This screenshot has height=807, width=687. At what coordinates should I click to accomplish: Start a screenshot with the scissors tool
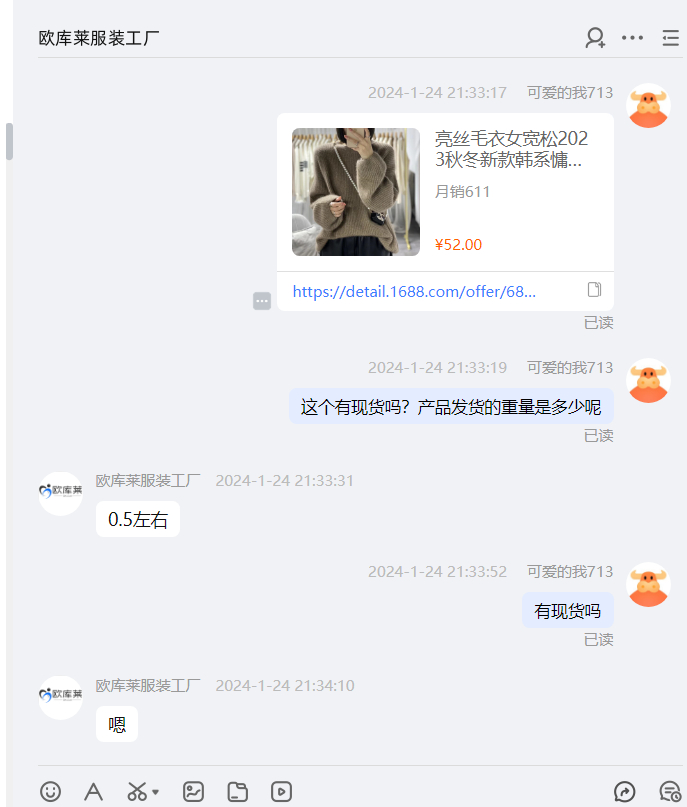pyautogui.click(x=136, y=792)
